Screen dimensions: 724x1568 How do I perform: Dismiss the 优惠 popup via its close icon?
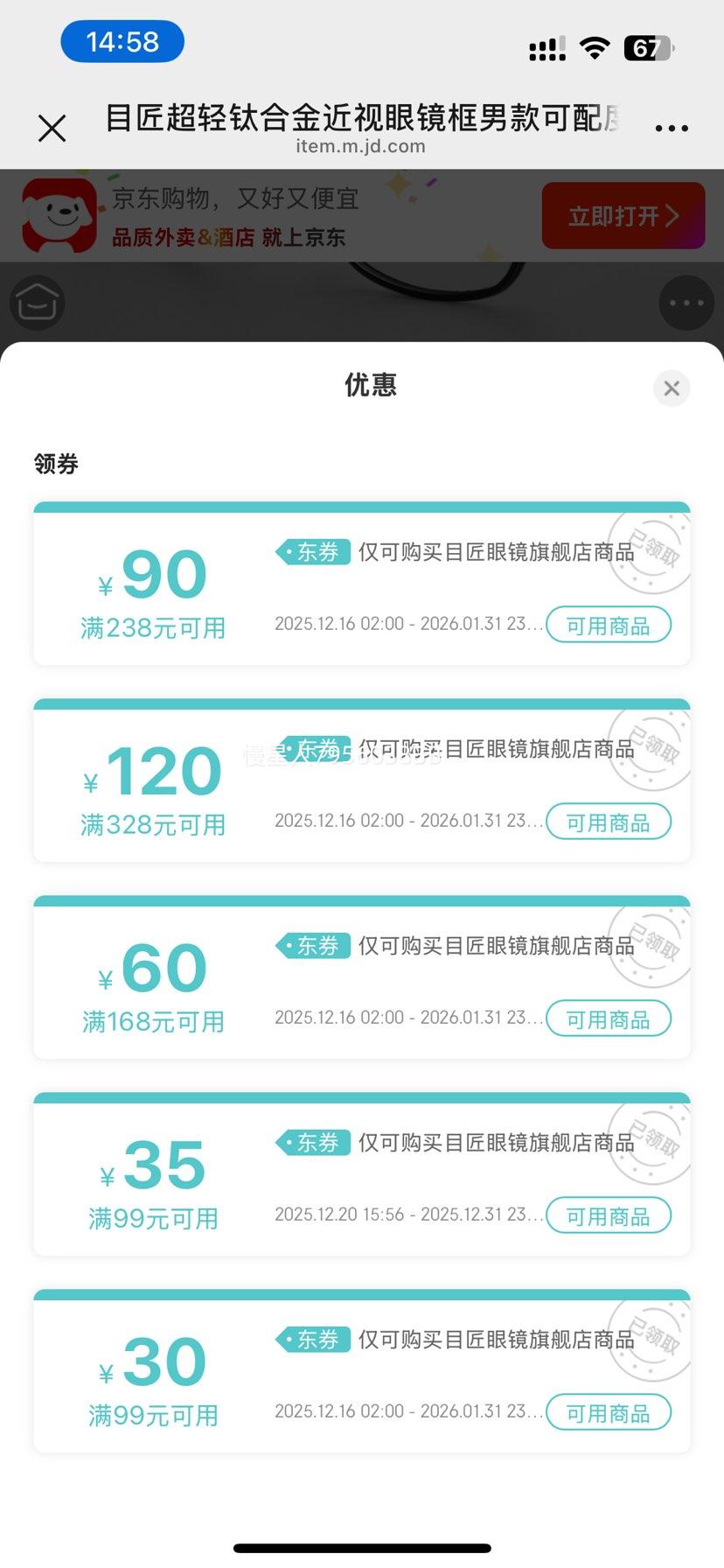[671, 388]
